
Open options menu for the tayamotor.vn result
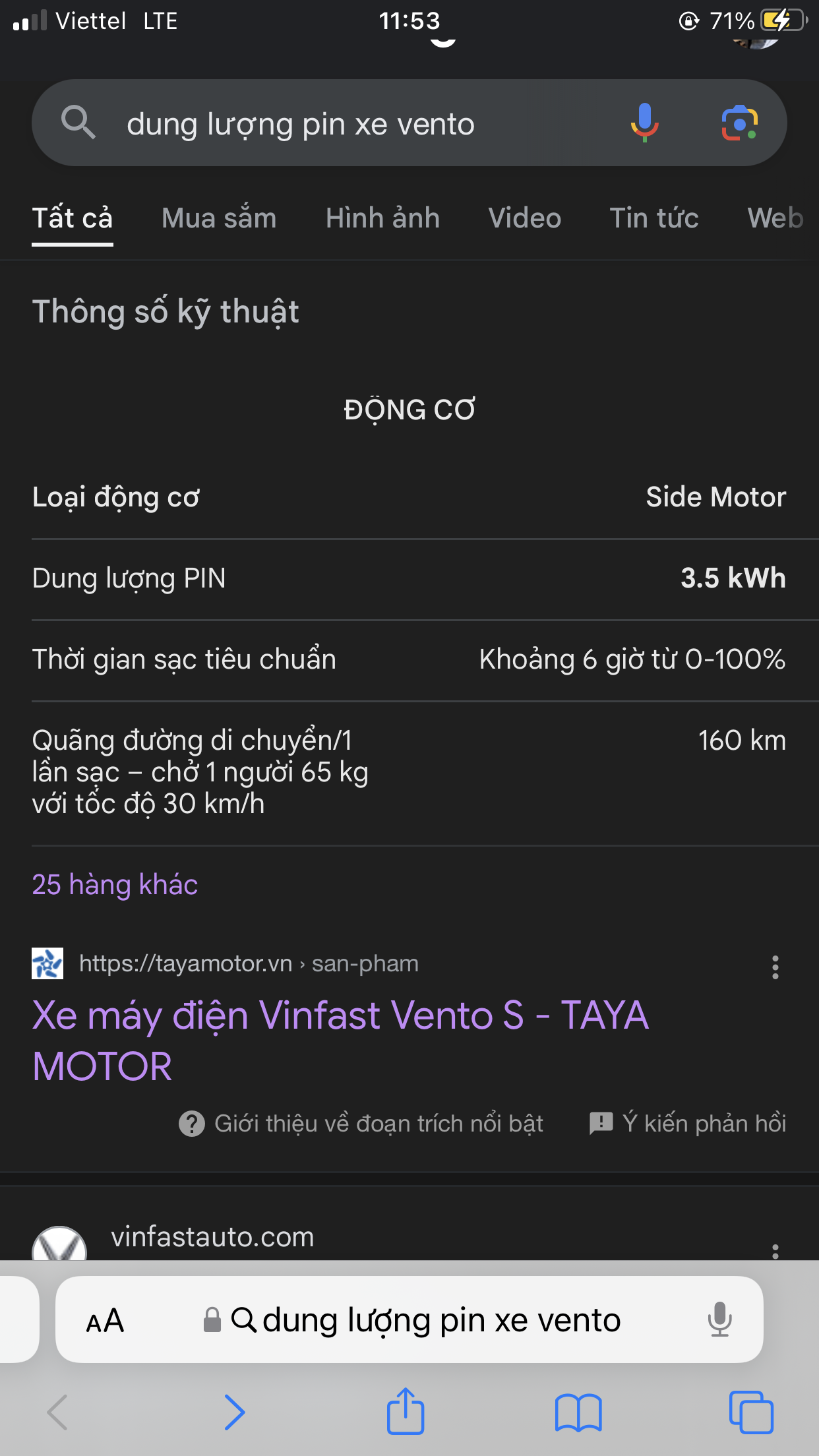click(775, 967)
